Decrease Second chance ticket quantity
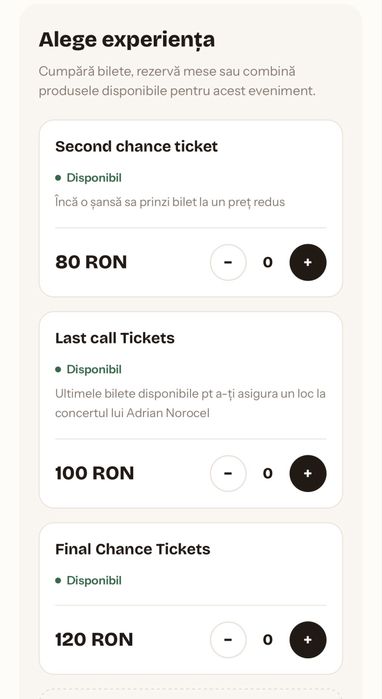Screen dimensions: 382x699 pyautogui.click(x=228, y=262)
